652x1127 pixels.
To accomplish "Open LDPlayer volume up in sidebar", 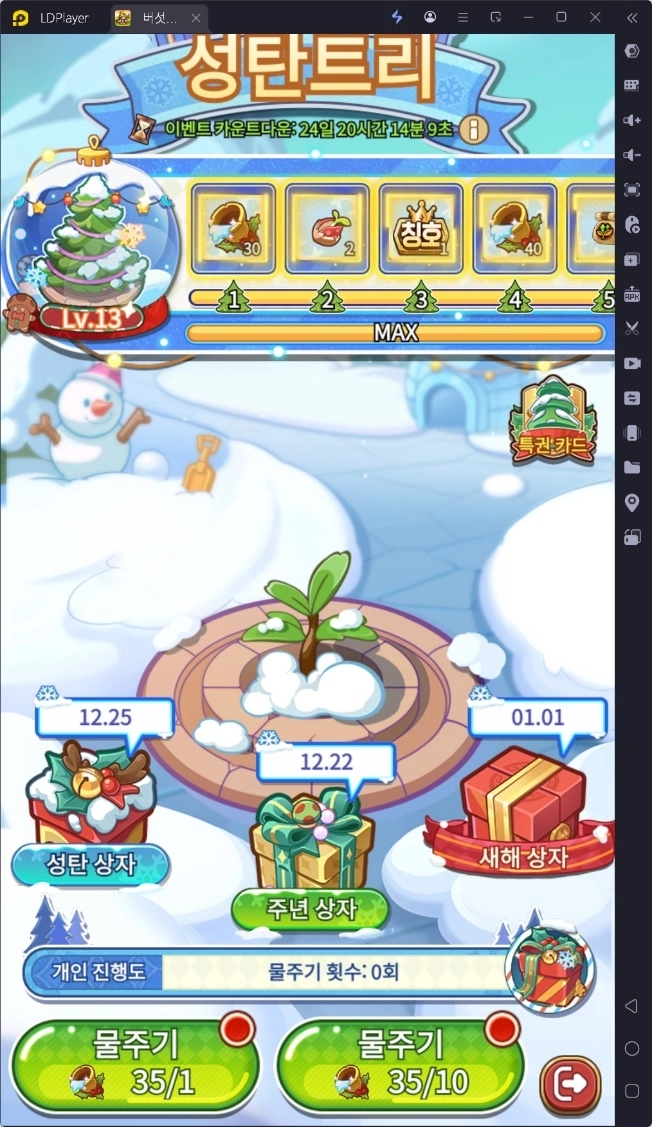I will point(631,120).
